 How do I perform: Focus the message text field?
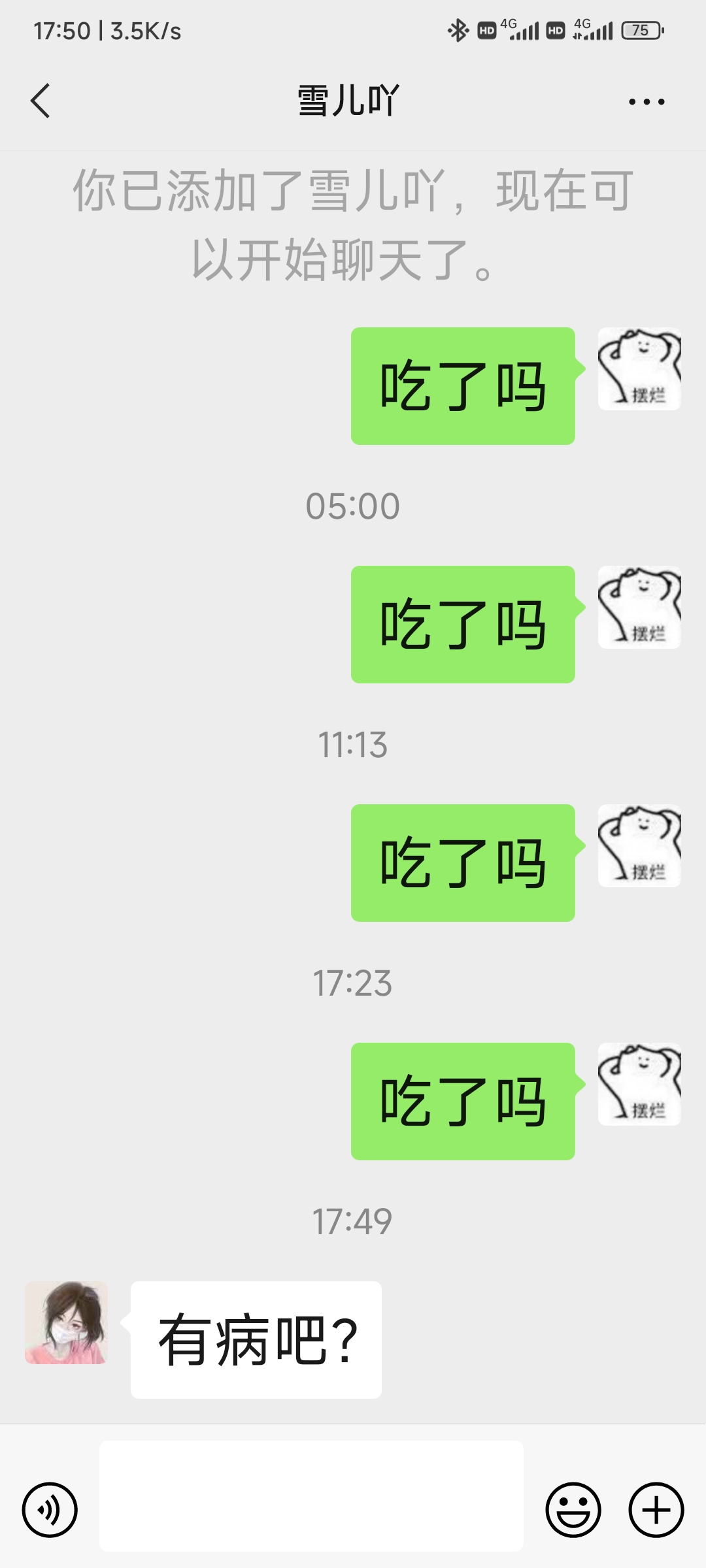311,1496
